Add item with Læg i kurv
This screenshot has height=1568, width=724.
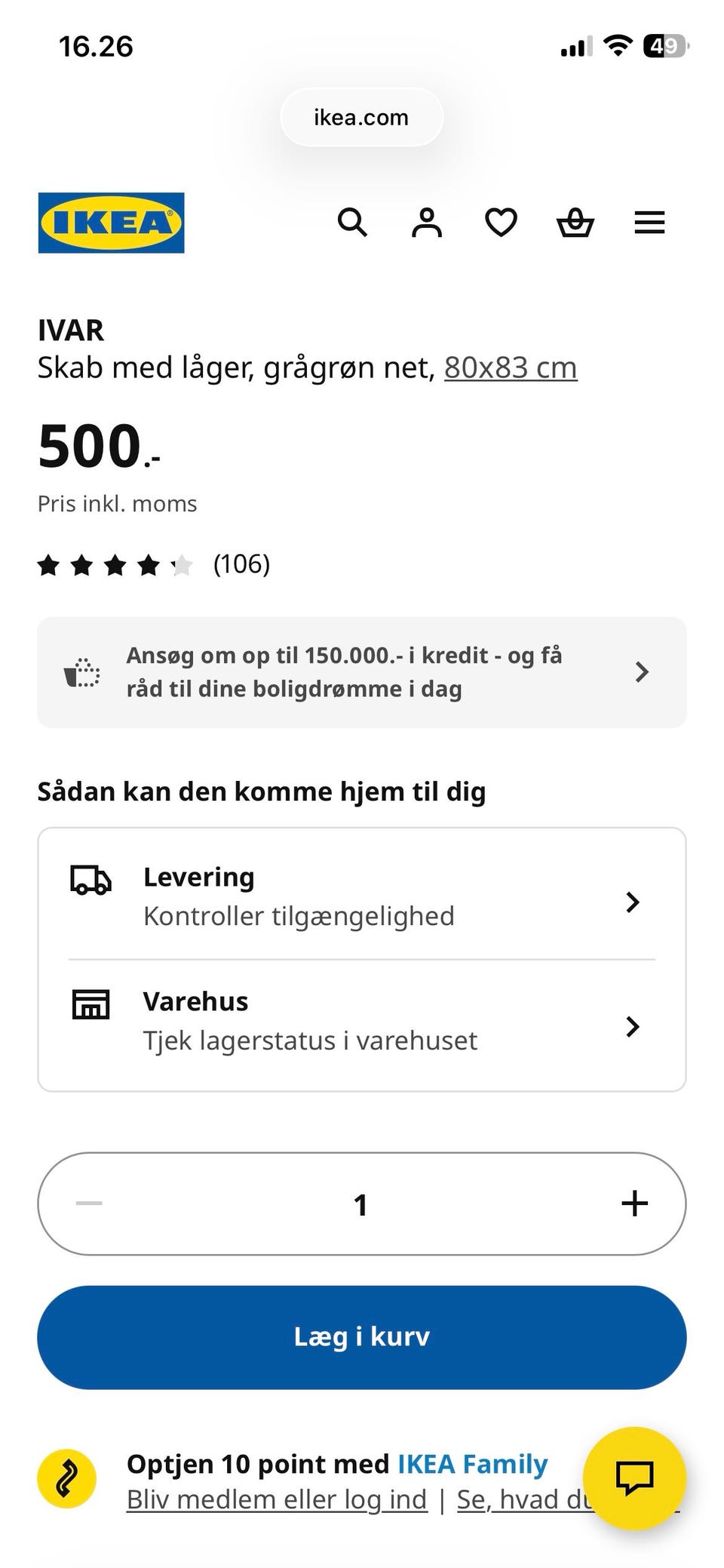[x=362, y=1337]
